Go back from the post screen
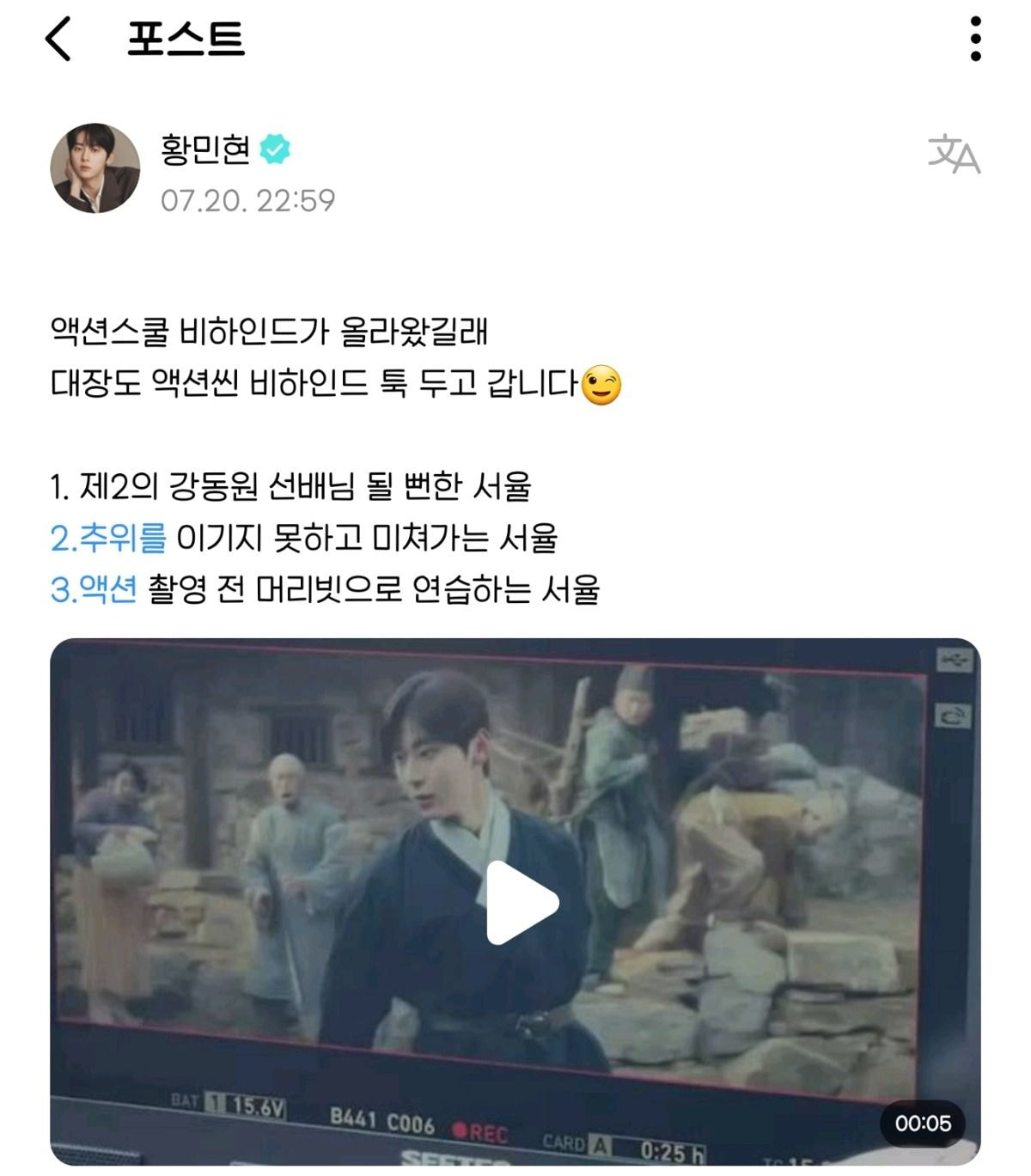 click(x=58, y=40)
